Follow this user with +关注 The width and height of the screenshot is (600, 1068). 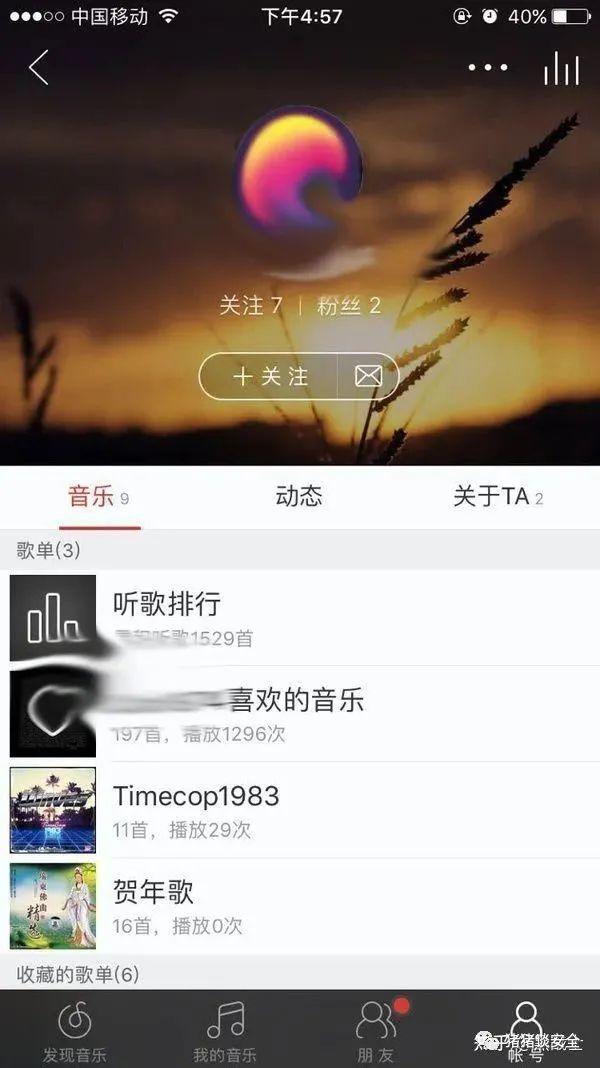point(270,376)
